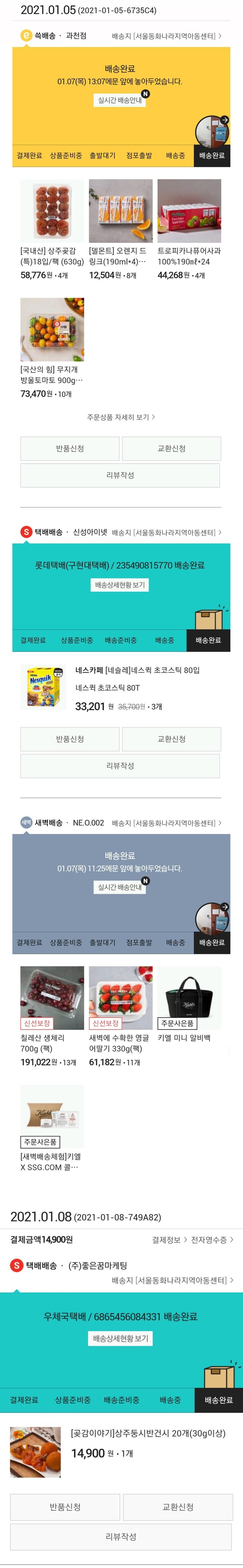Request return for 쓱배송 order

tap(70, 449)
